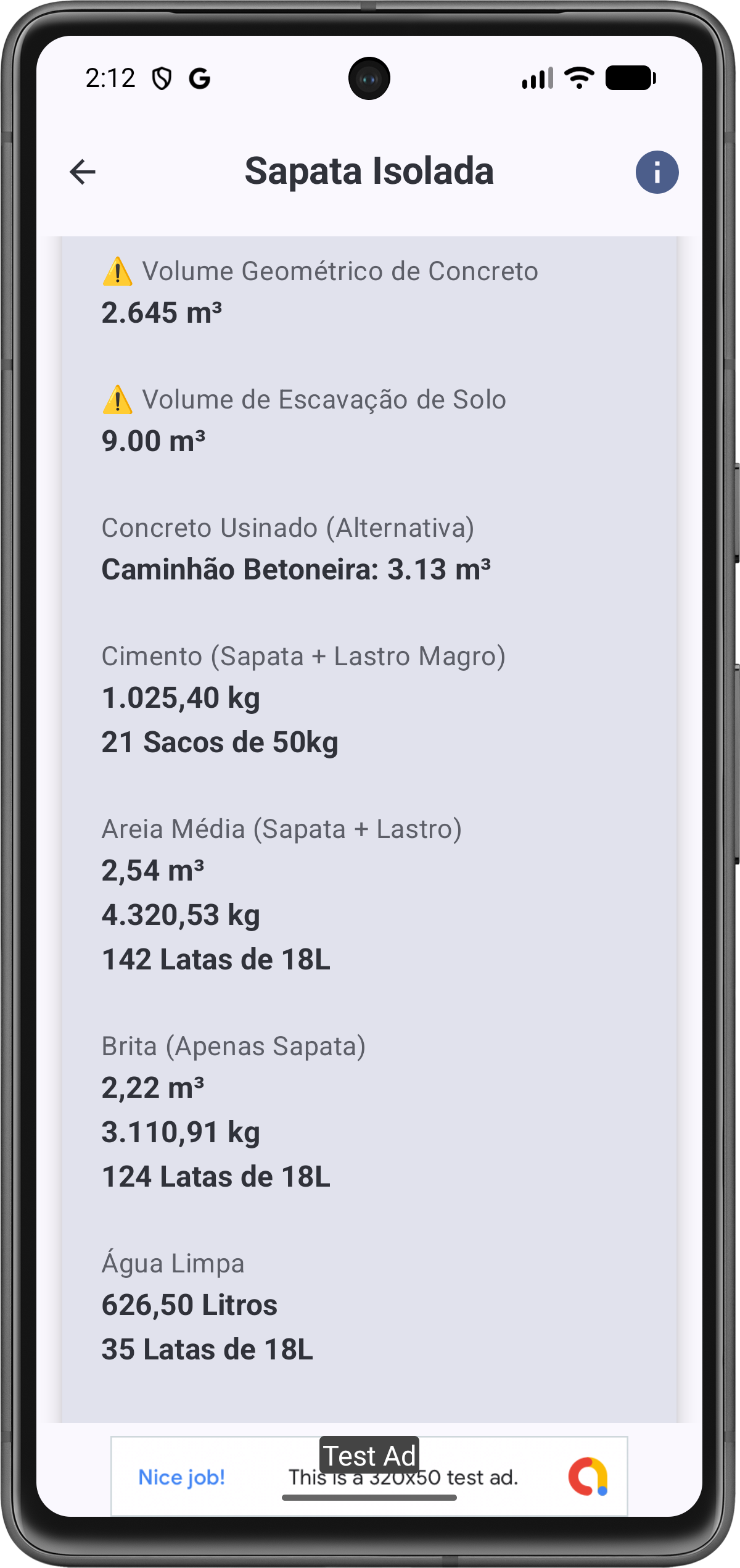
Task: Tap the cellular signal icon
Action: [x=536, y=77]
